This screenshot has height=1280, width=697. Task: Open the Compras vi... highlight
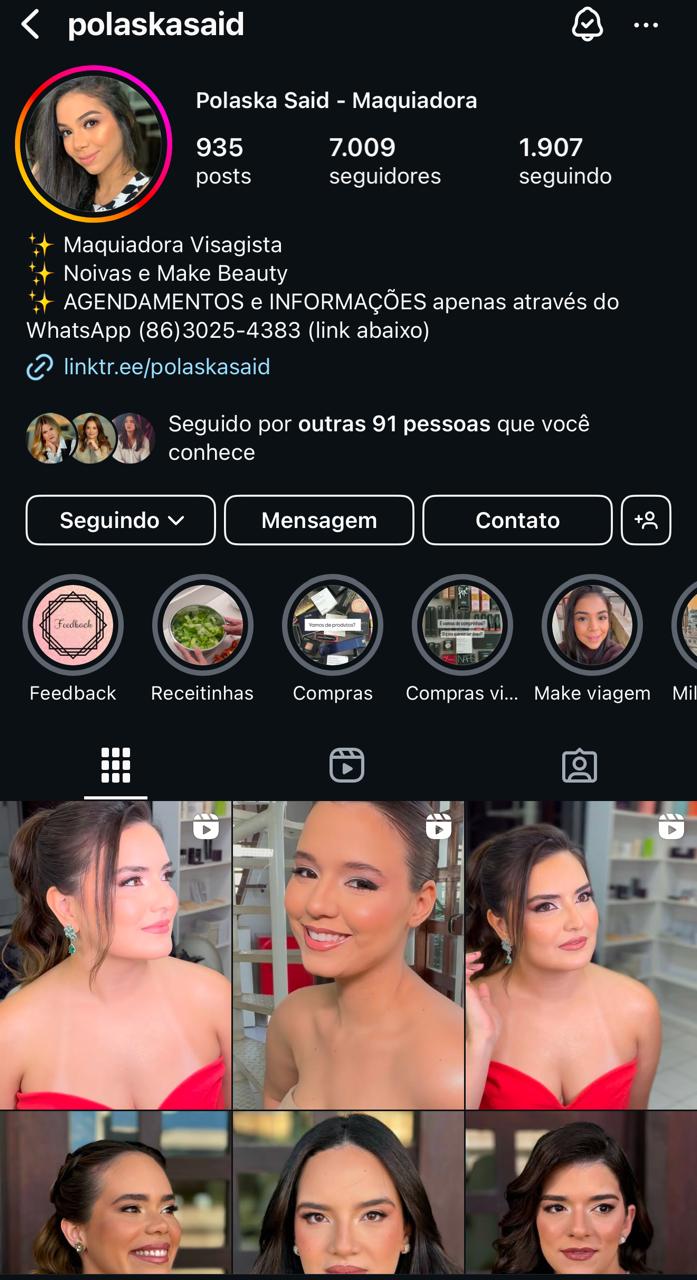click(462, 626)
